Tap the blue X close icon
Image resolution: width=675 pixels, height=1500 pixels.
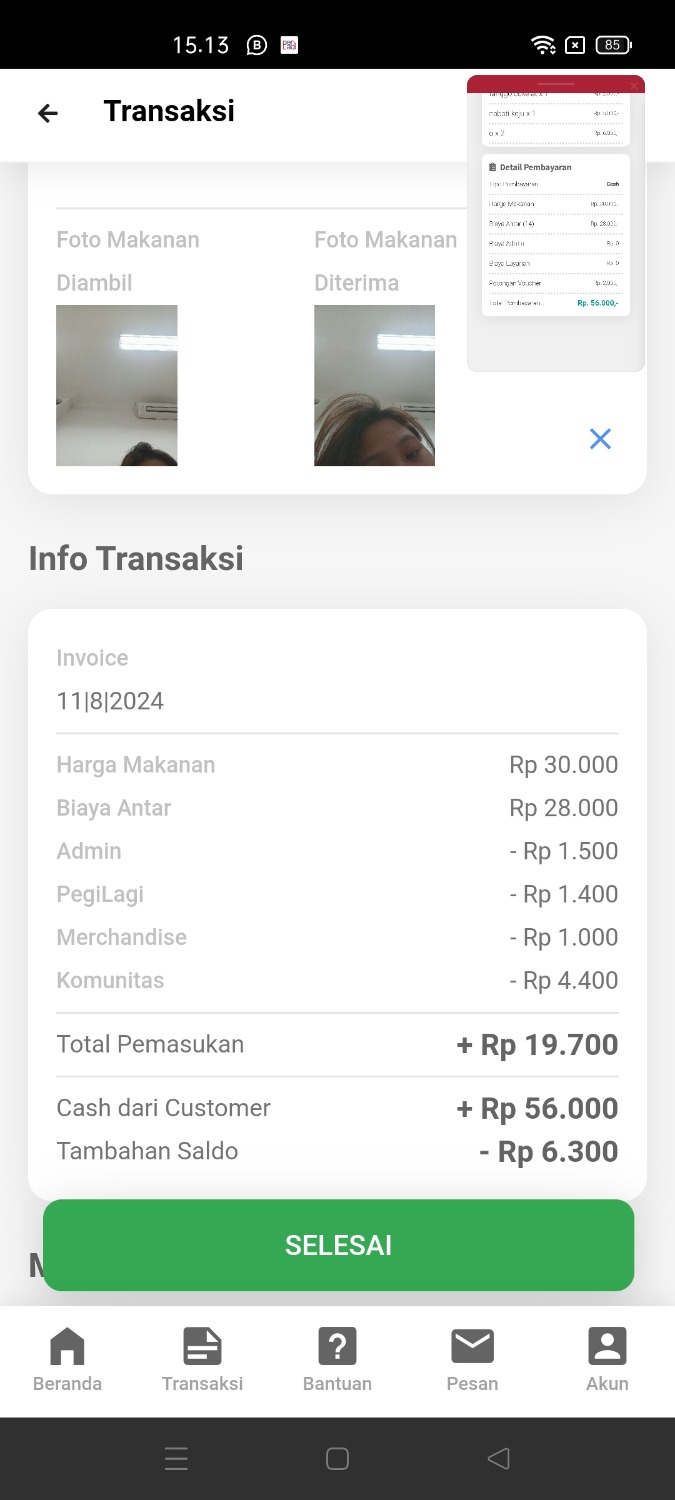point(600,439)
